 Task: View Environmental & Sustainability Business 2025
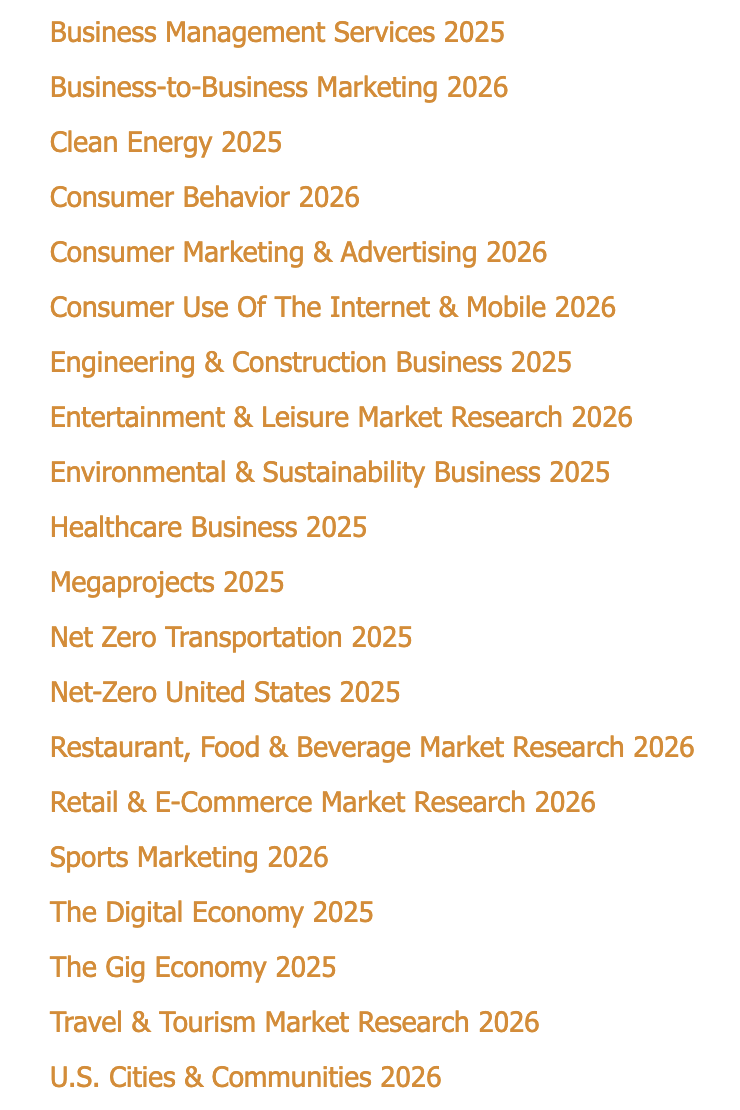(330, 473)
